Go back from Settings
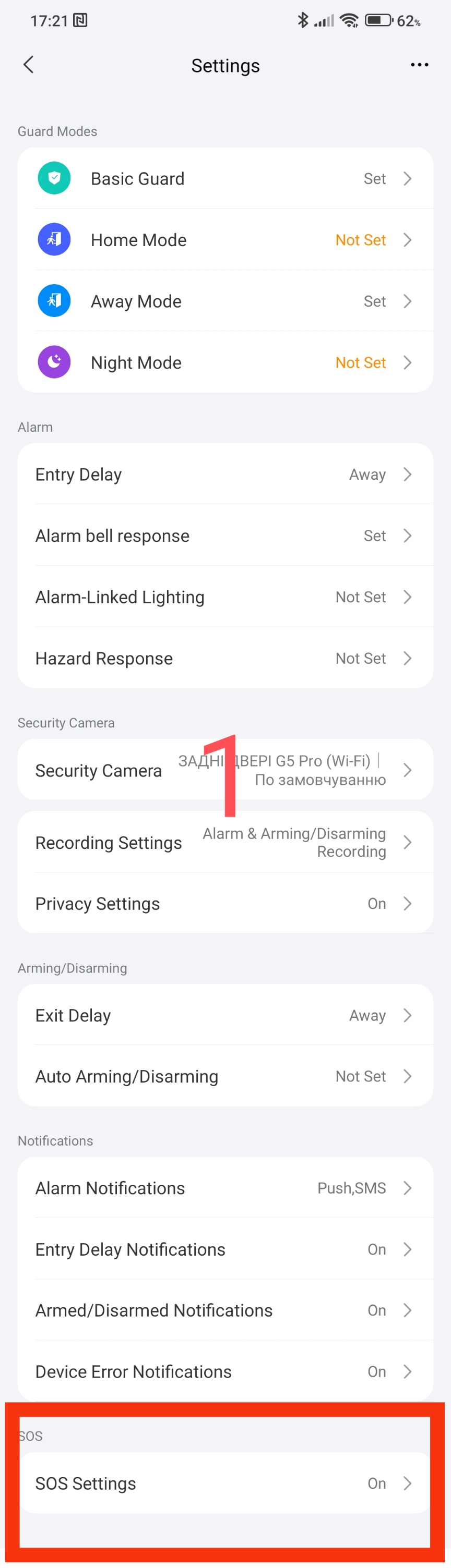451x1568 pixels. coord(28,65)
